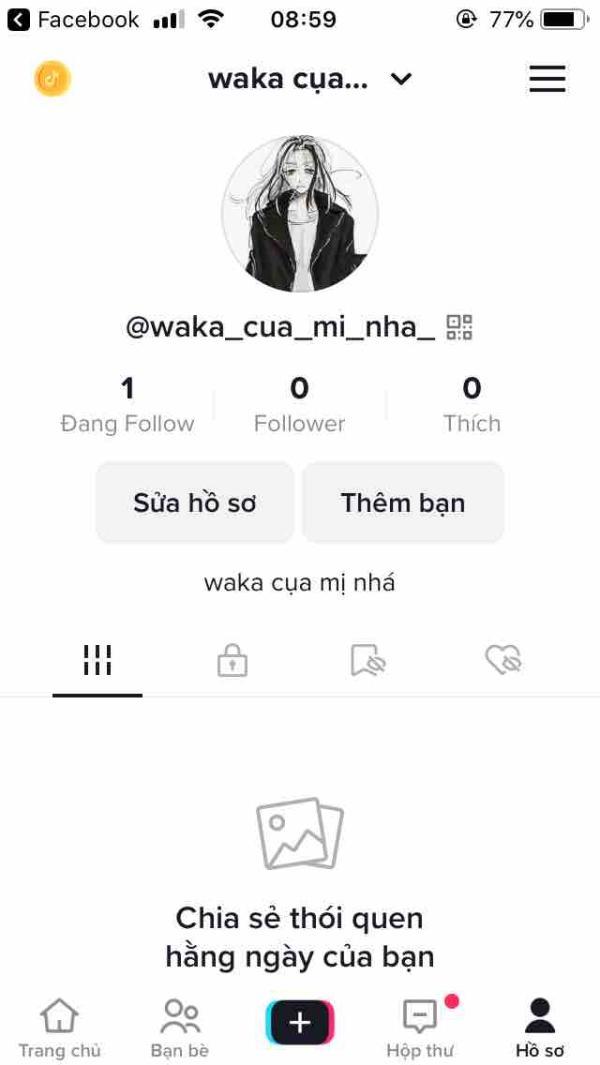Select the Hồ sơ profile tab
This screenshot has width=600, height=1065.
point(540,1029)
